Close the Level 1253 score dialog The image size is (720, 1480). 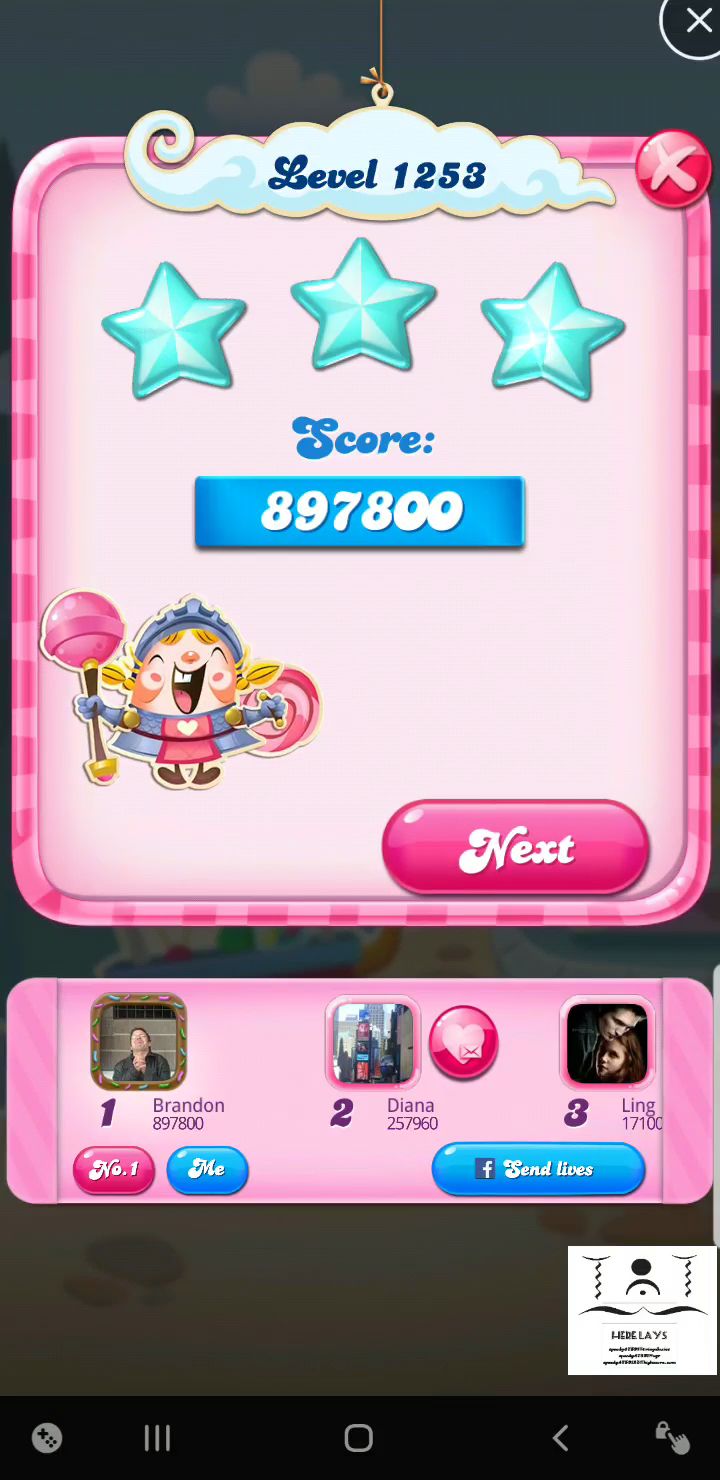[x=673, y=168]
